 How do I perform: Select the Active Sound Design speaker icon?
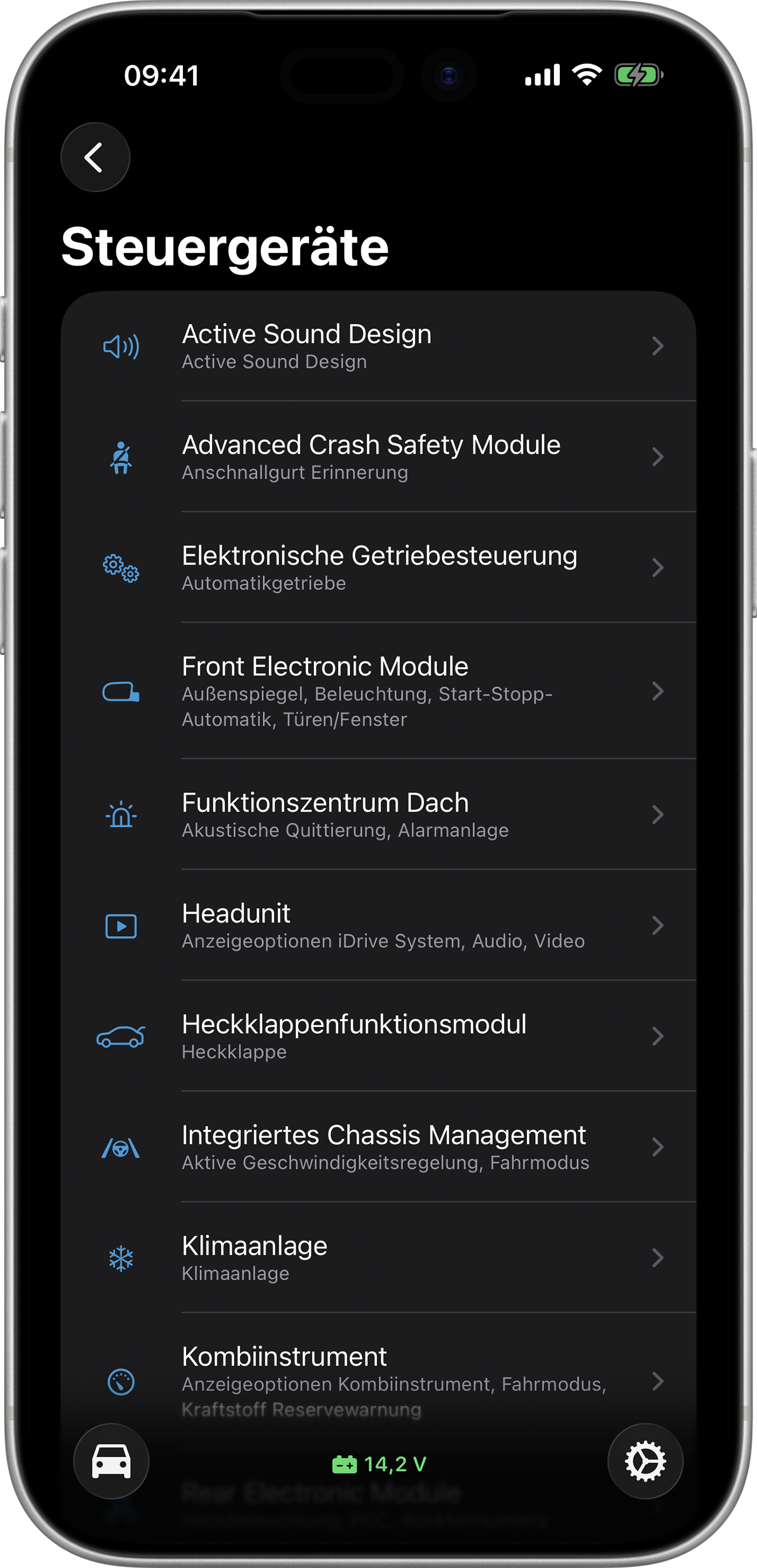[x=120, y=347]
